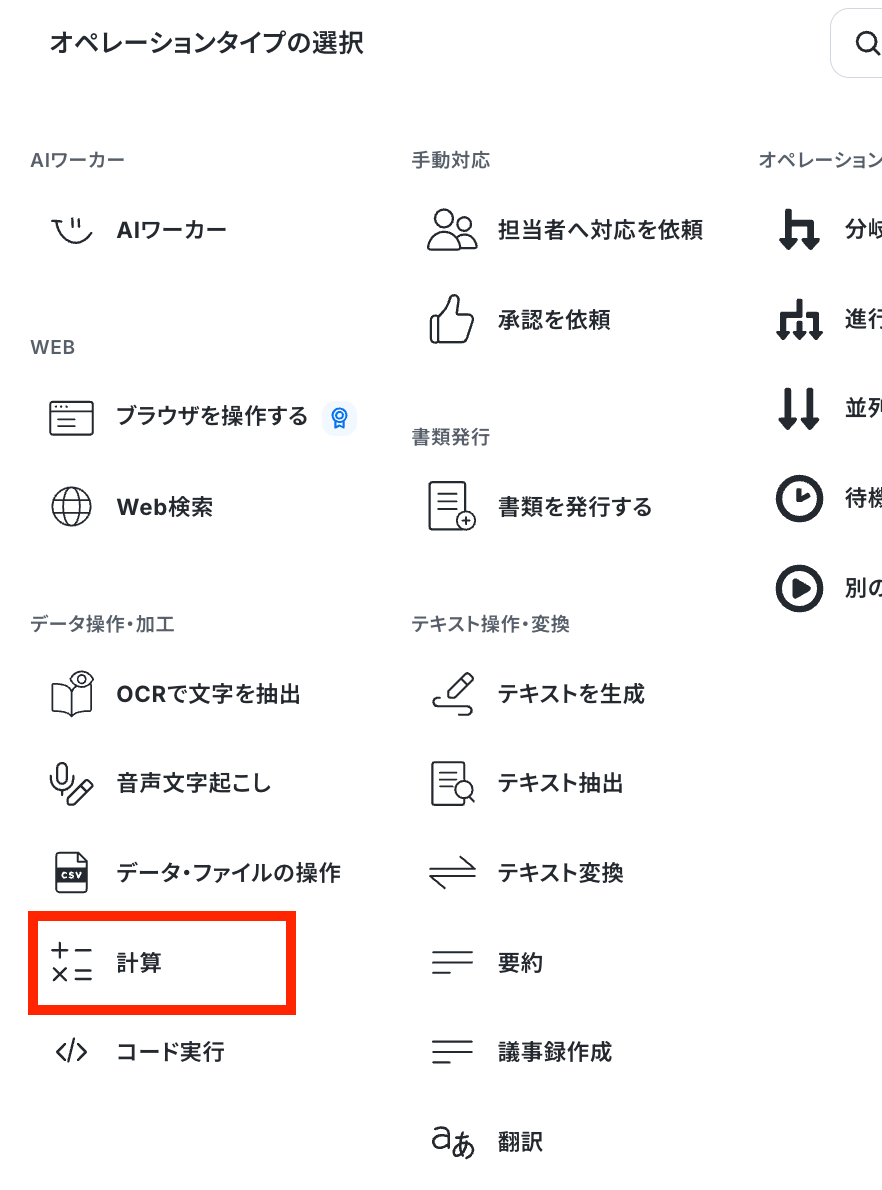Viewport: 882px width, 1190px height.
Task: Choose the 要約 operation
Action: [x=486, y=962]
